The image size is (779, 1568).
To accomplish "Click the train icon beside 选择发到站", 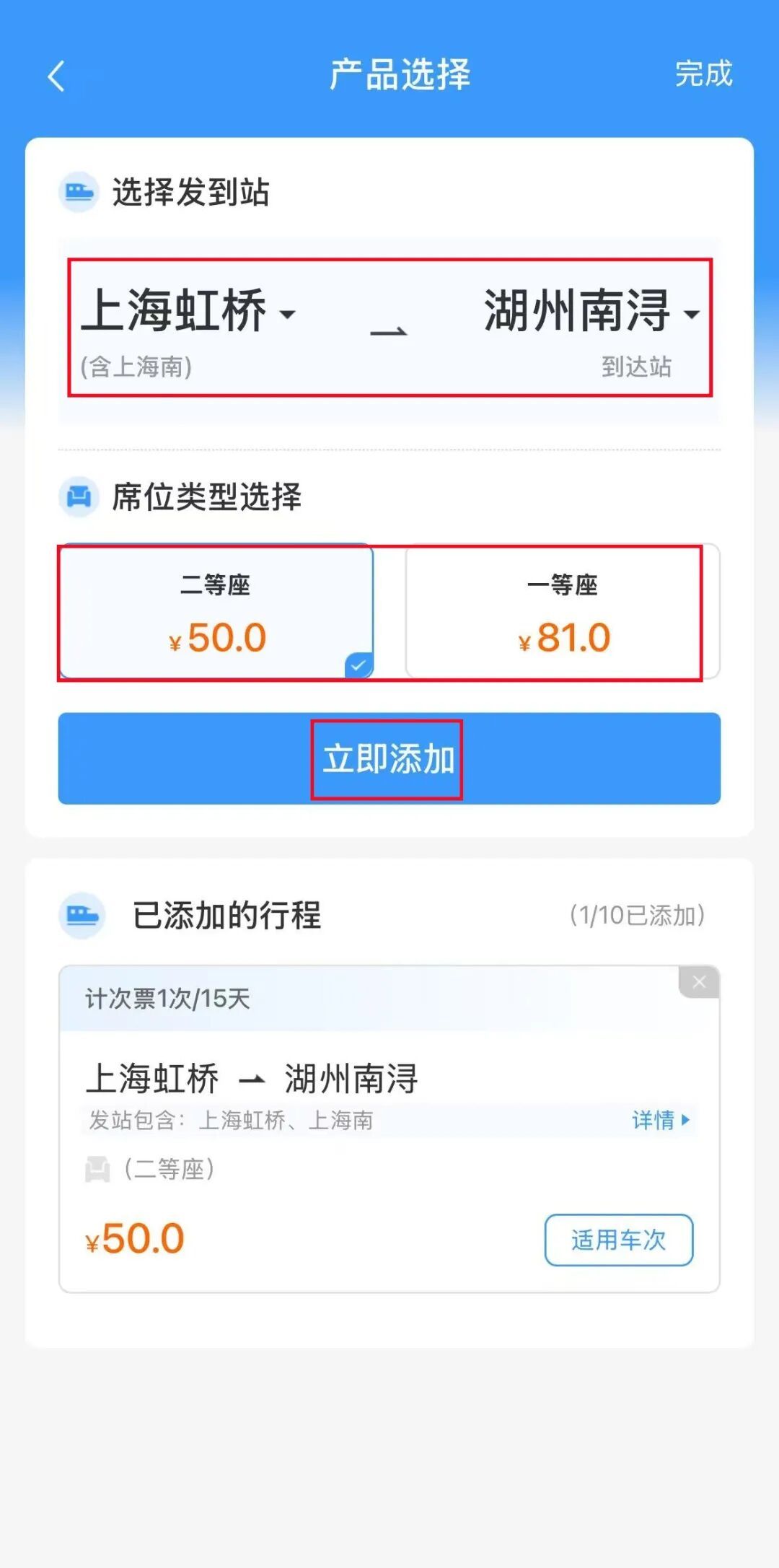I will click(x=79, y=190).
